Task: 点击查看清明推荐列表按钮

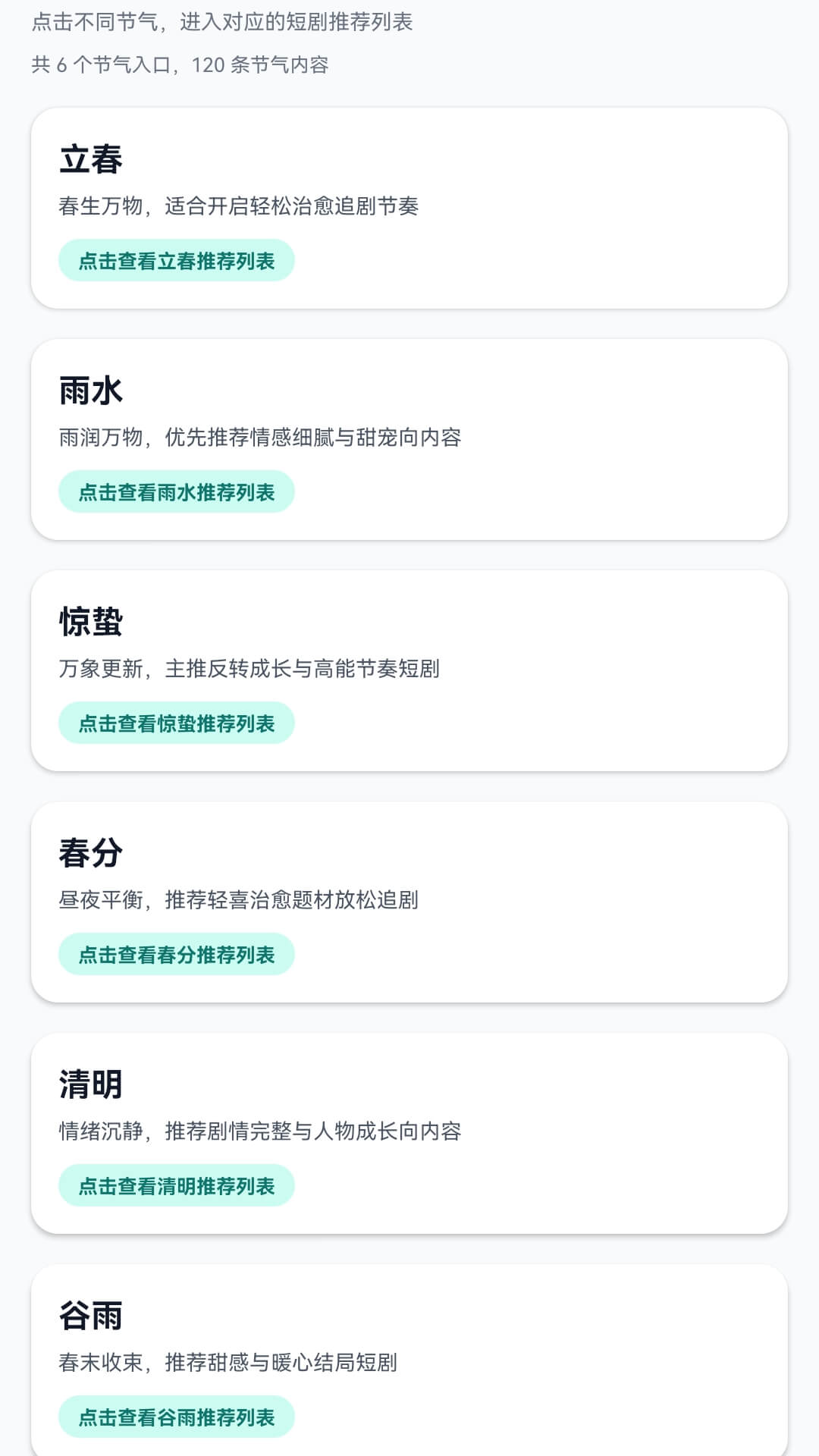Action: point(176,1185)
